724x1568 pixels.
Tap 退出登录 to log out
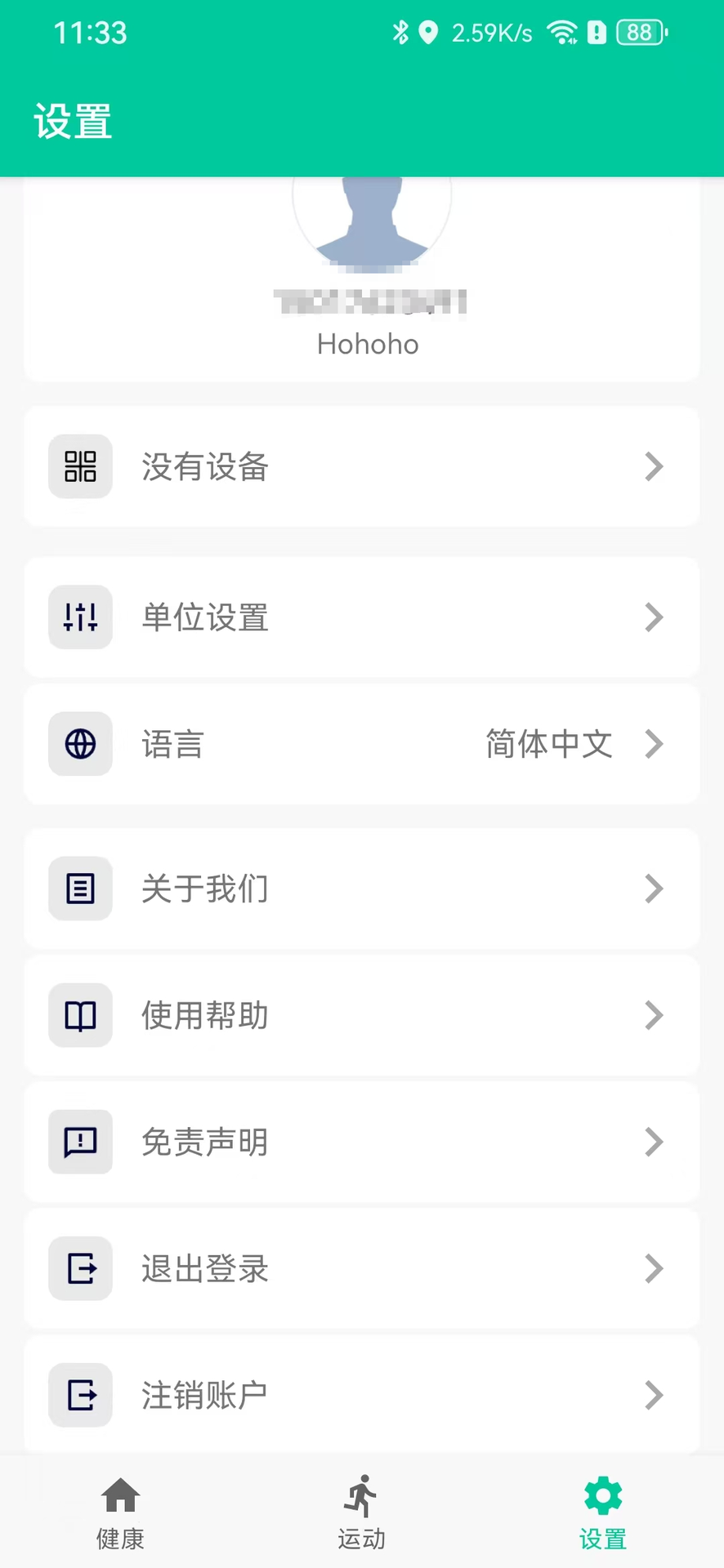204,1268
